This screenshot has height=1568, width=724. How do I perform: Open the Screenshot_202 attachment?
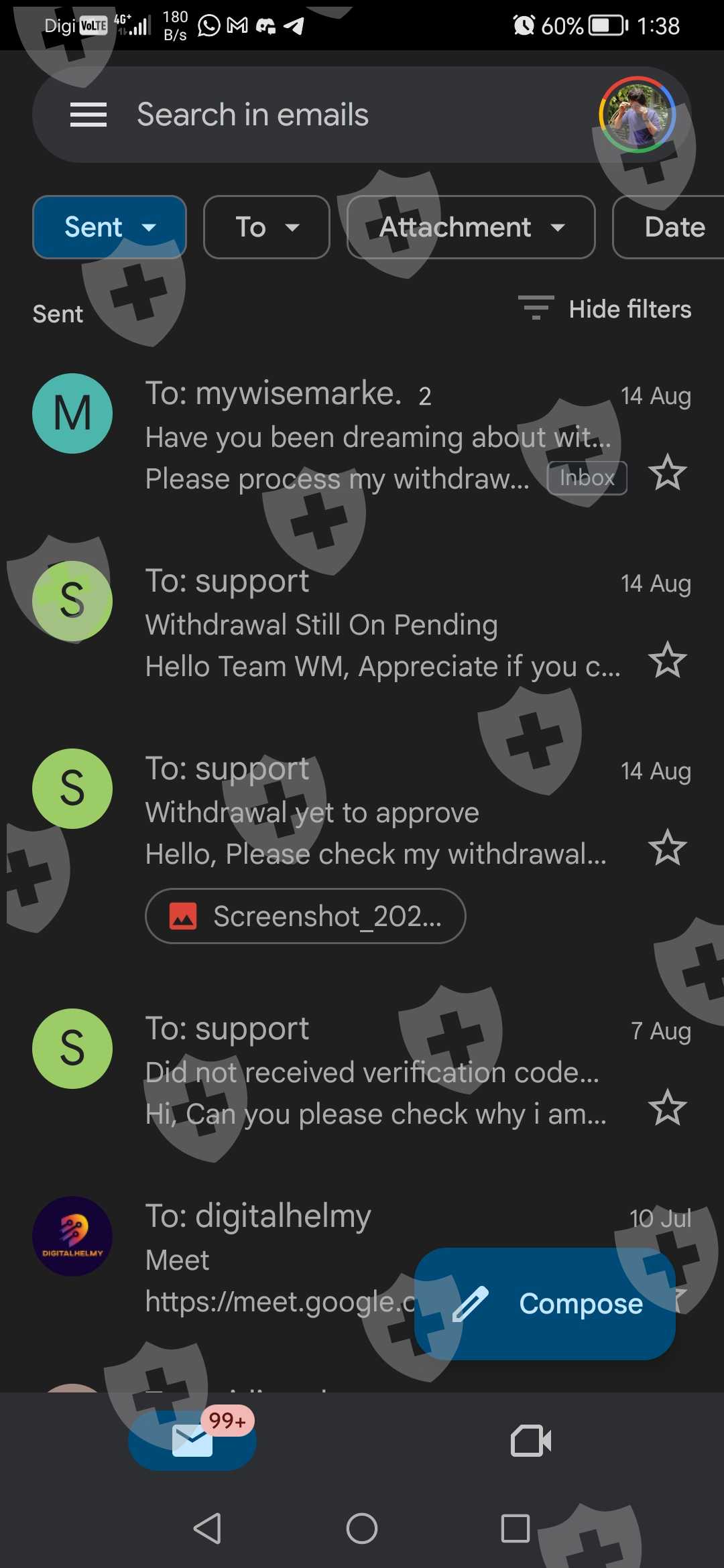click(306, 916)
